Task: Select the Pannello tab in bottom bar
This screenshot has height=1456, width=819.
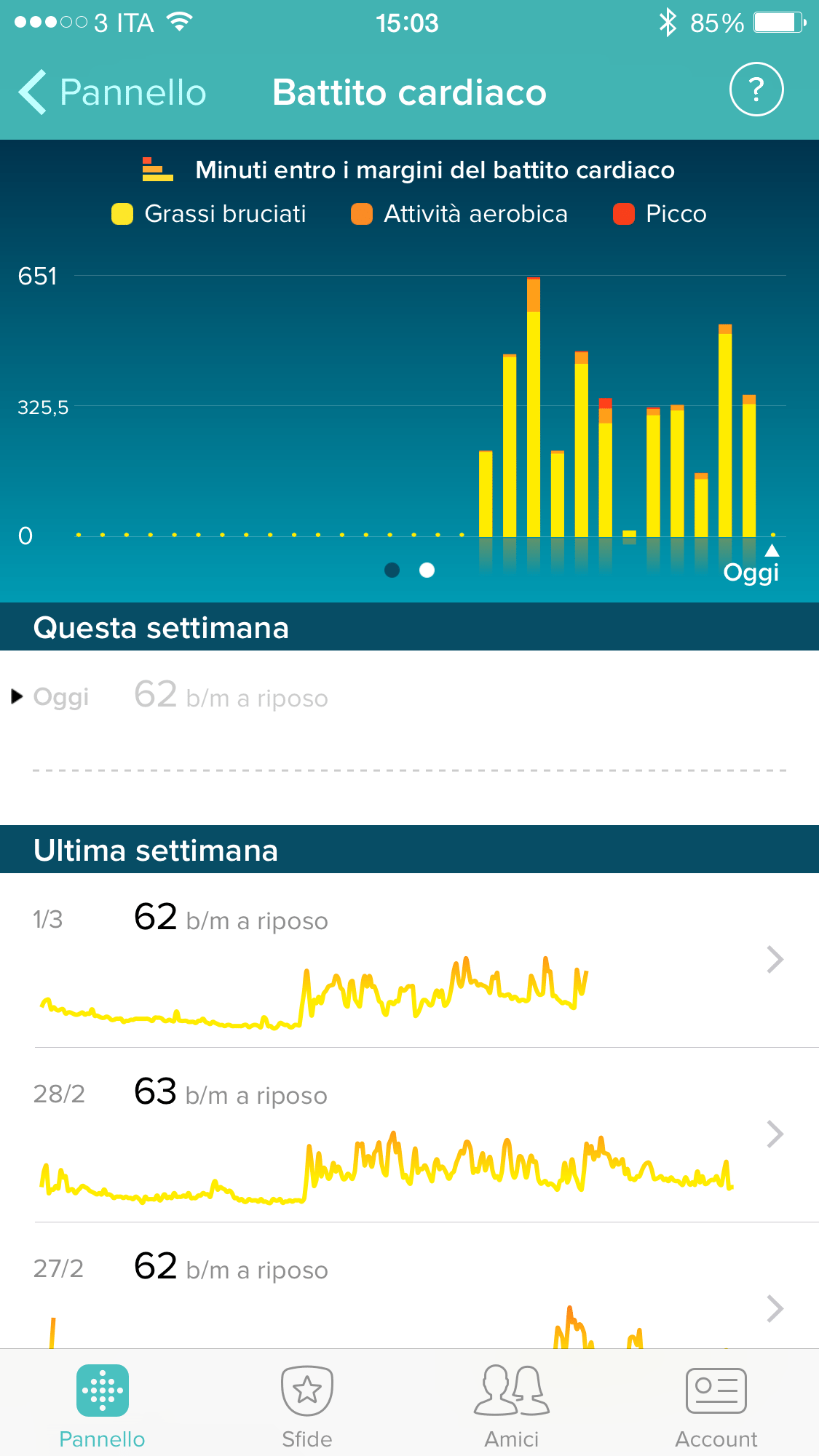Action: pyautogui.click(x=103, y=1406)
